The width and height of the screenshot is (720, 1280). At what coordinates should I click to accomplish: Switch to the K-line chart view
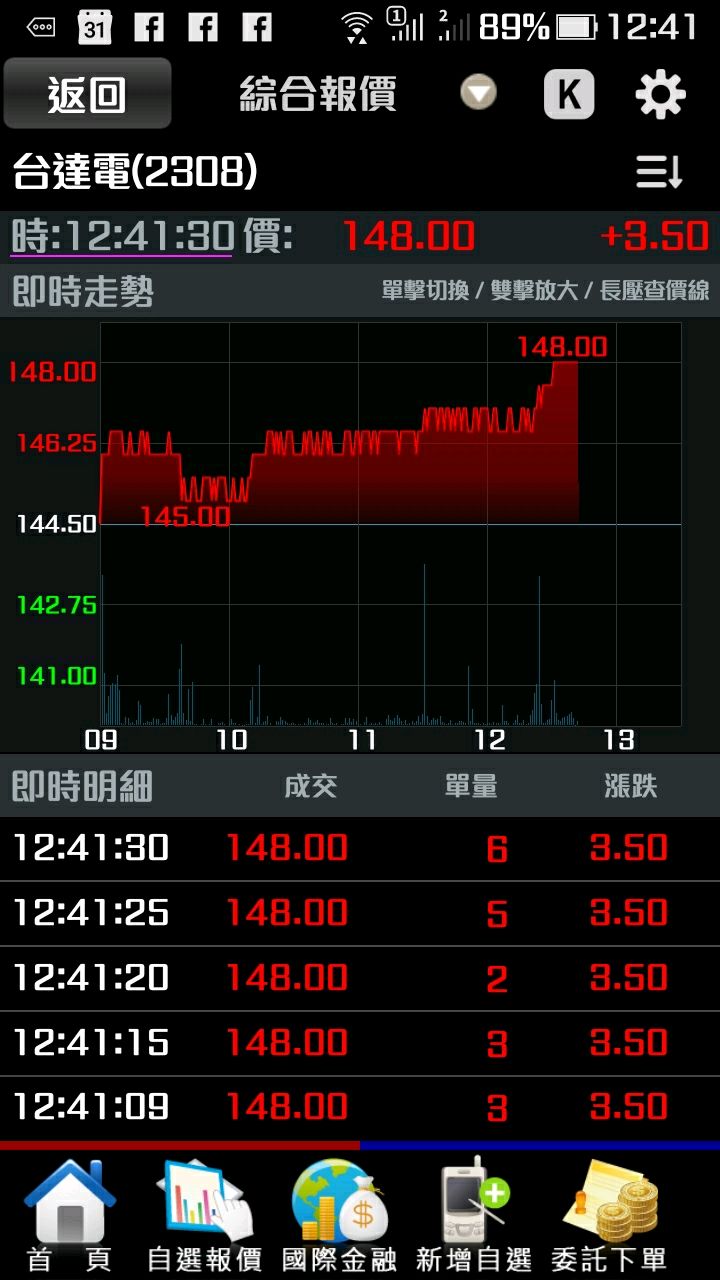pyautogui.click(x=569, y=95)
